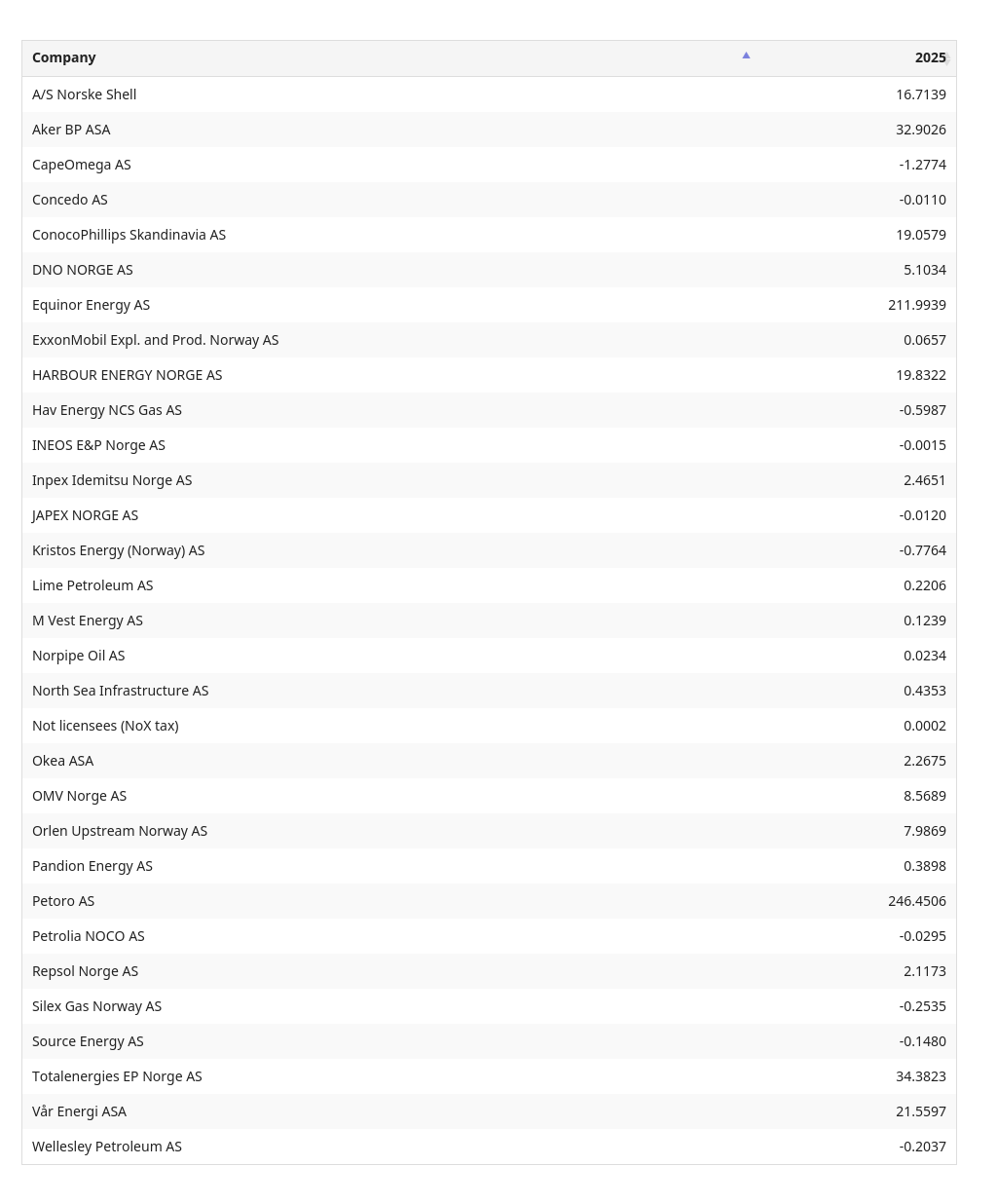This screenshot has height=1204, width=997.
Task: Sort the table by Company column
Action: (x=391, y=58)
